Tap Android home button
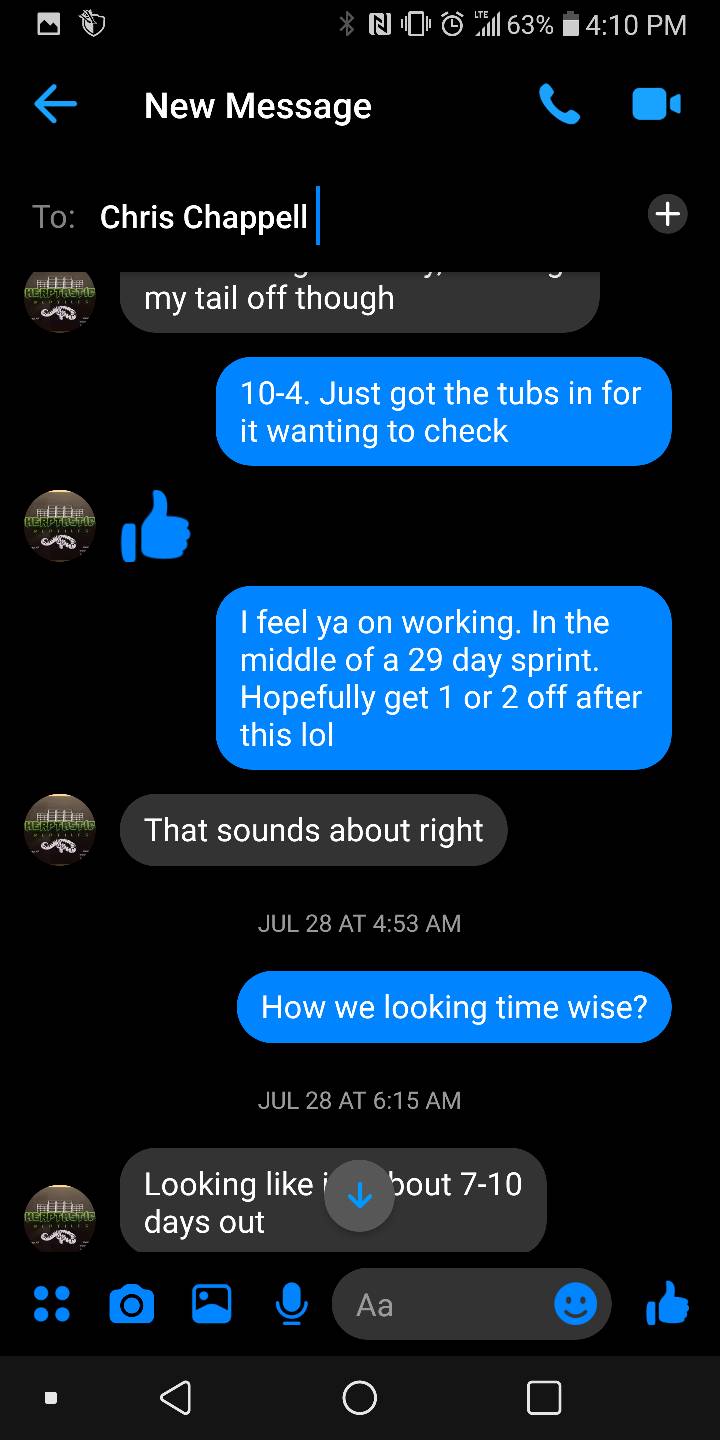The height and width of the screenshot is (1440, 720). tap(359, 1397)
